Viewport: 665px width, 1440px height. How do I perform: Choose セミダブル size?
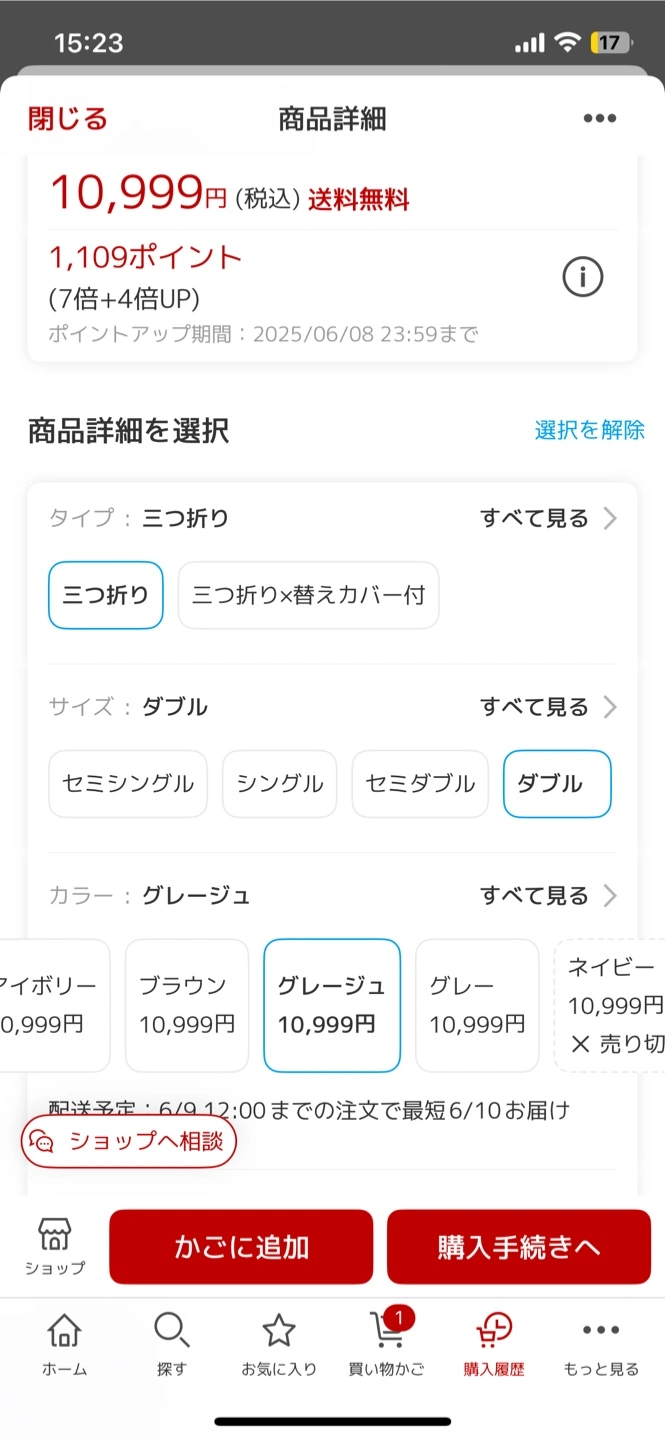pos(420,784)
